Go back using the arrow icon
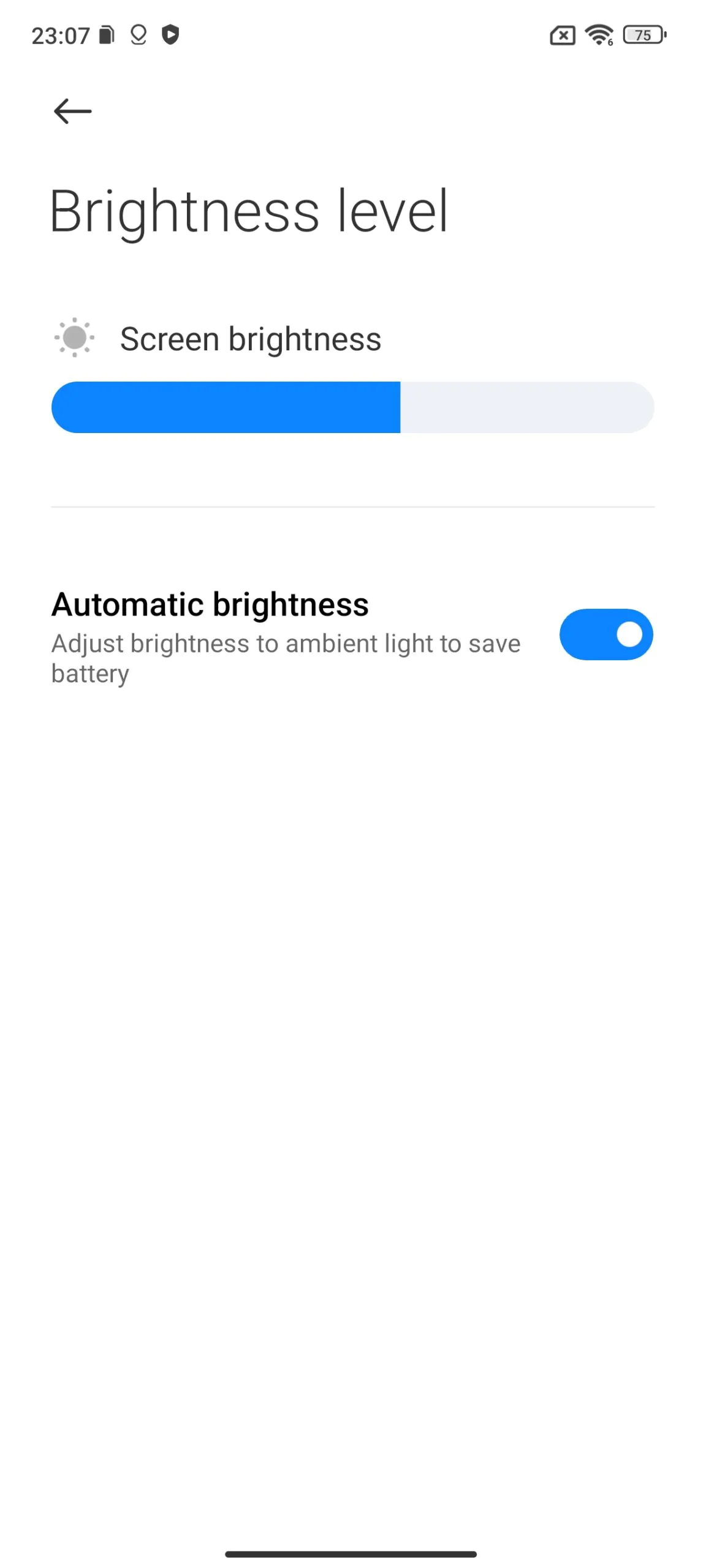Image resolution: width=706 pixels, height=1568 pixels. [x=72, y=111]
